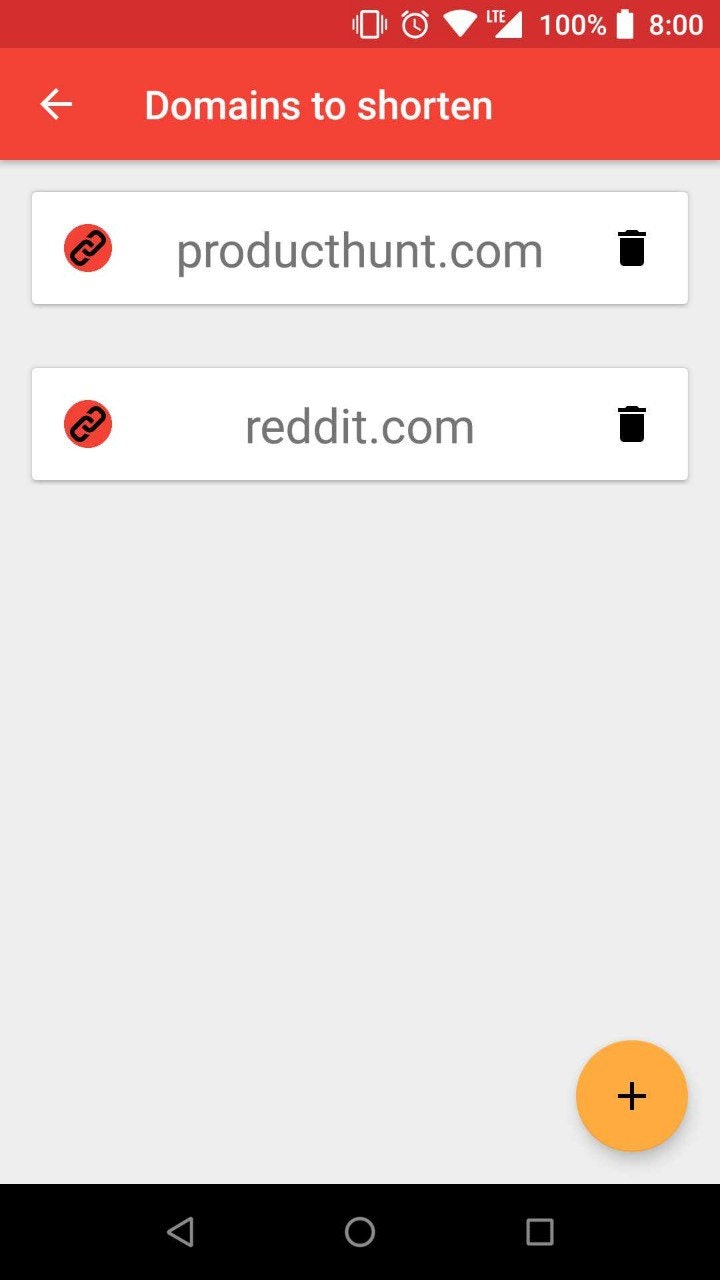Delete the reddit.com domain
Screen dimensions: 720x1280
(632, 424)
